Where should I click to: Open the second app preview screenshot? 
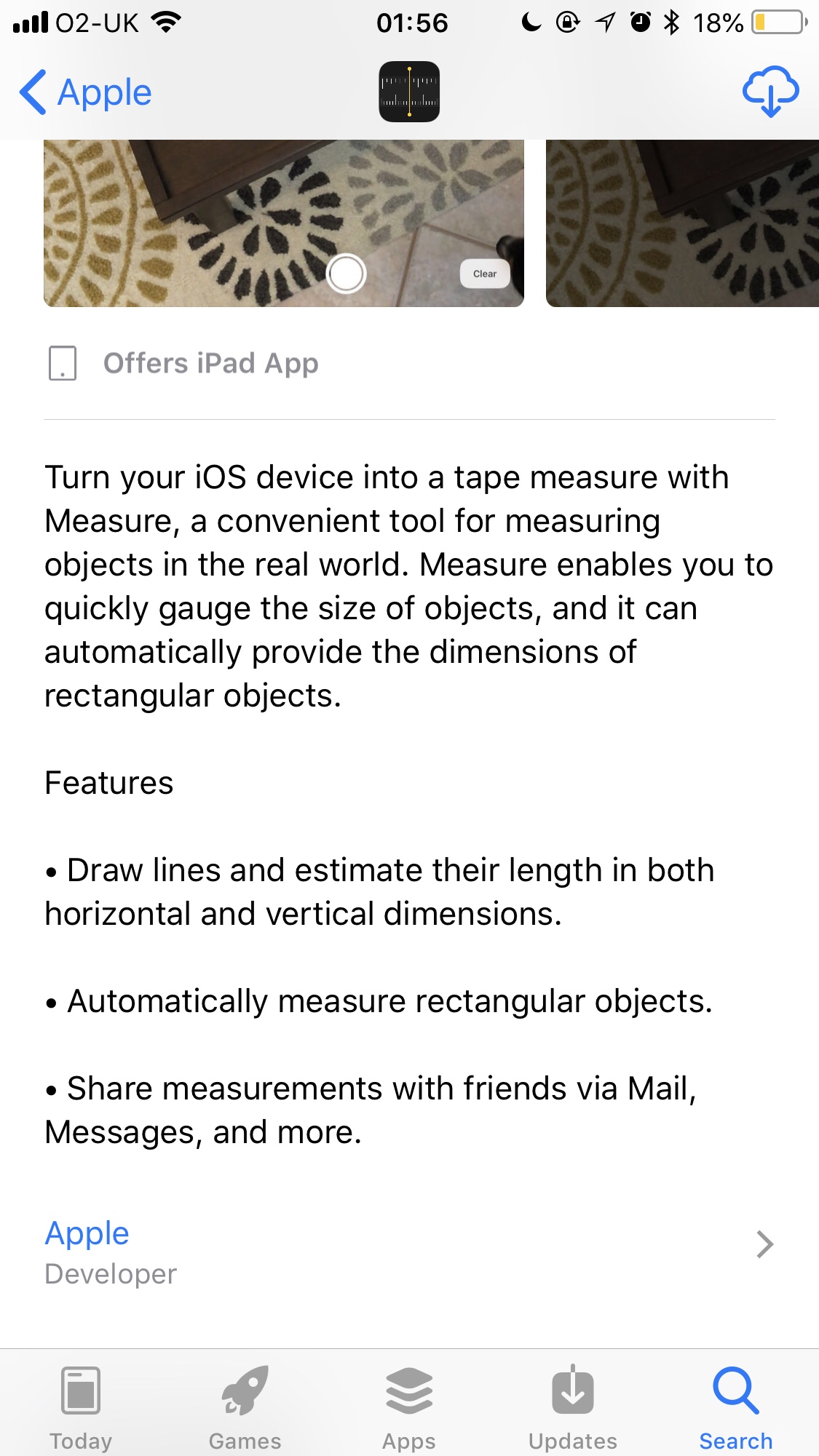(x=682, y=223)
